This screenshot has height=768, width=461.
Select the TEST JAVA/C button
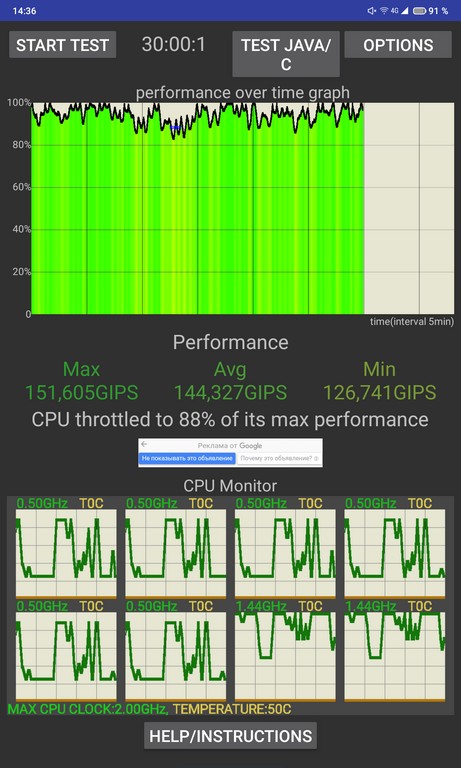[286, 54]
